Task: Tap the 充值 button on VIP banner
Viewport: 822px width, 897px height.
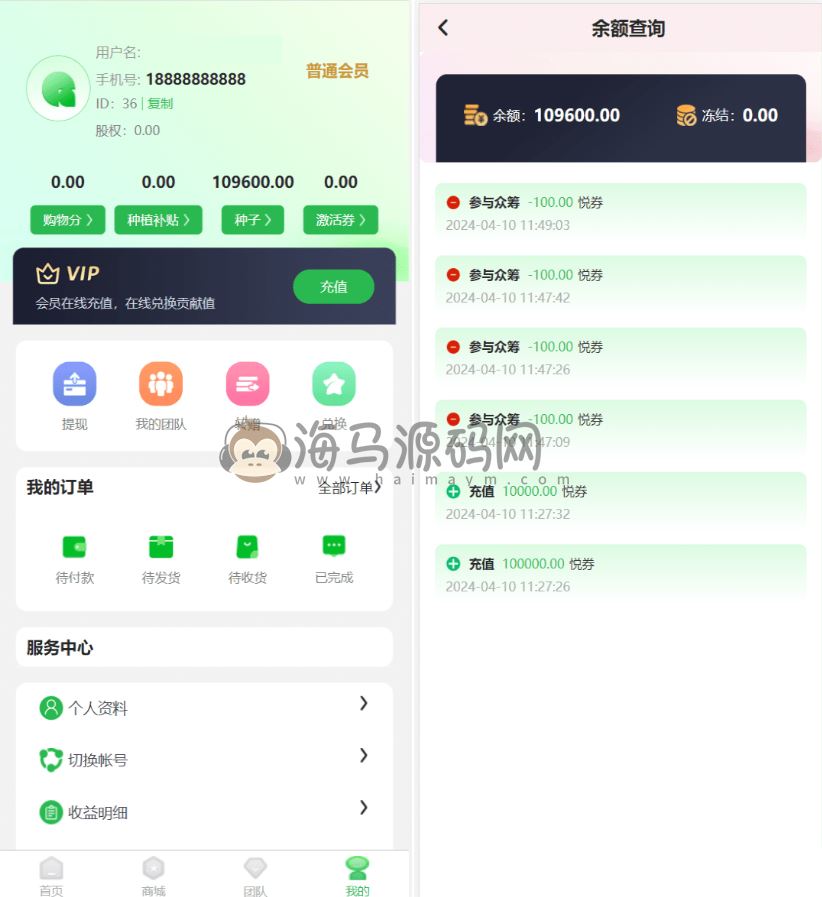Action: 333,286
